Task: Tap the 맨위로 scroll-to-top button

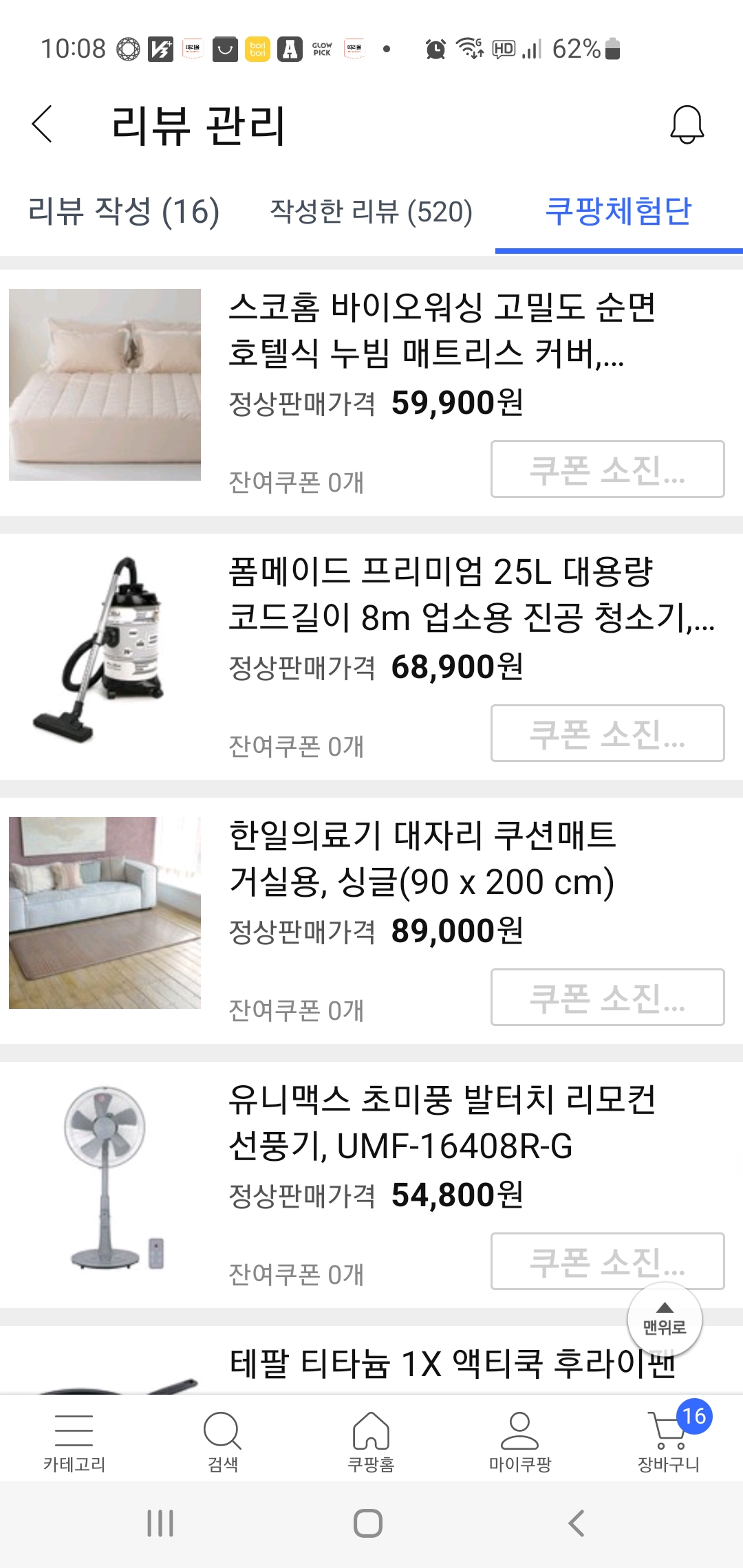Action: [664, 1320]
